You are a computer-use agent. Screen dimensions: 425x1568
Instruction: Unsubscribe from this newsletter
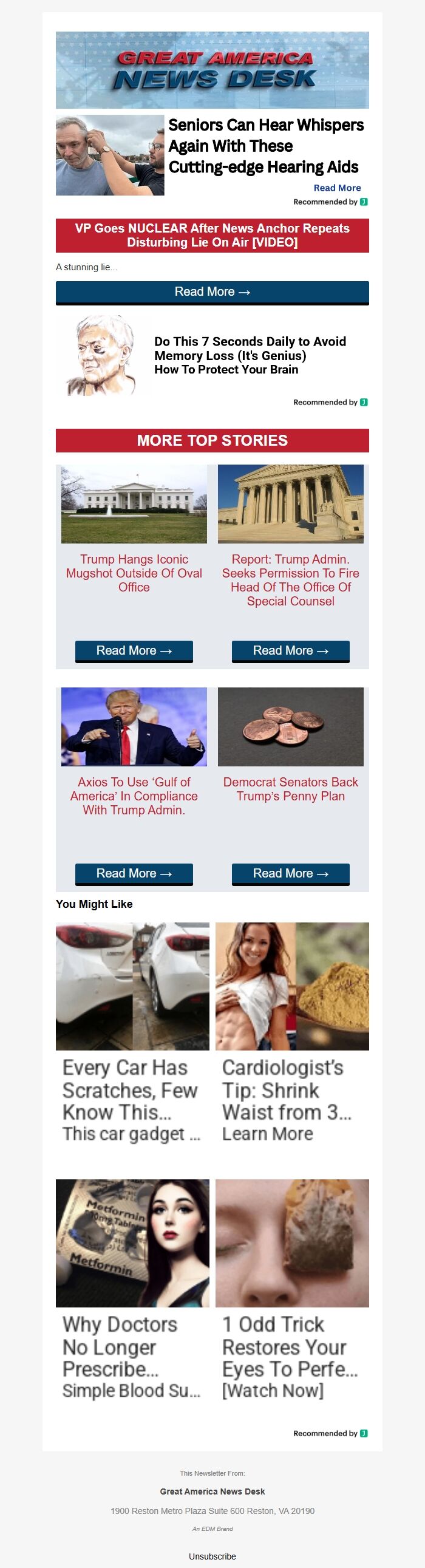(212, 1556)
